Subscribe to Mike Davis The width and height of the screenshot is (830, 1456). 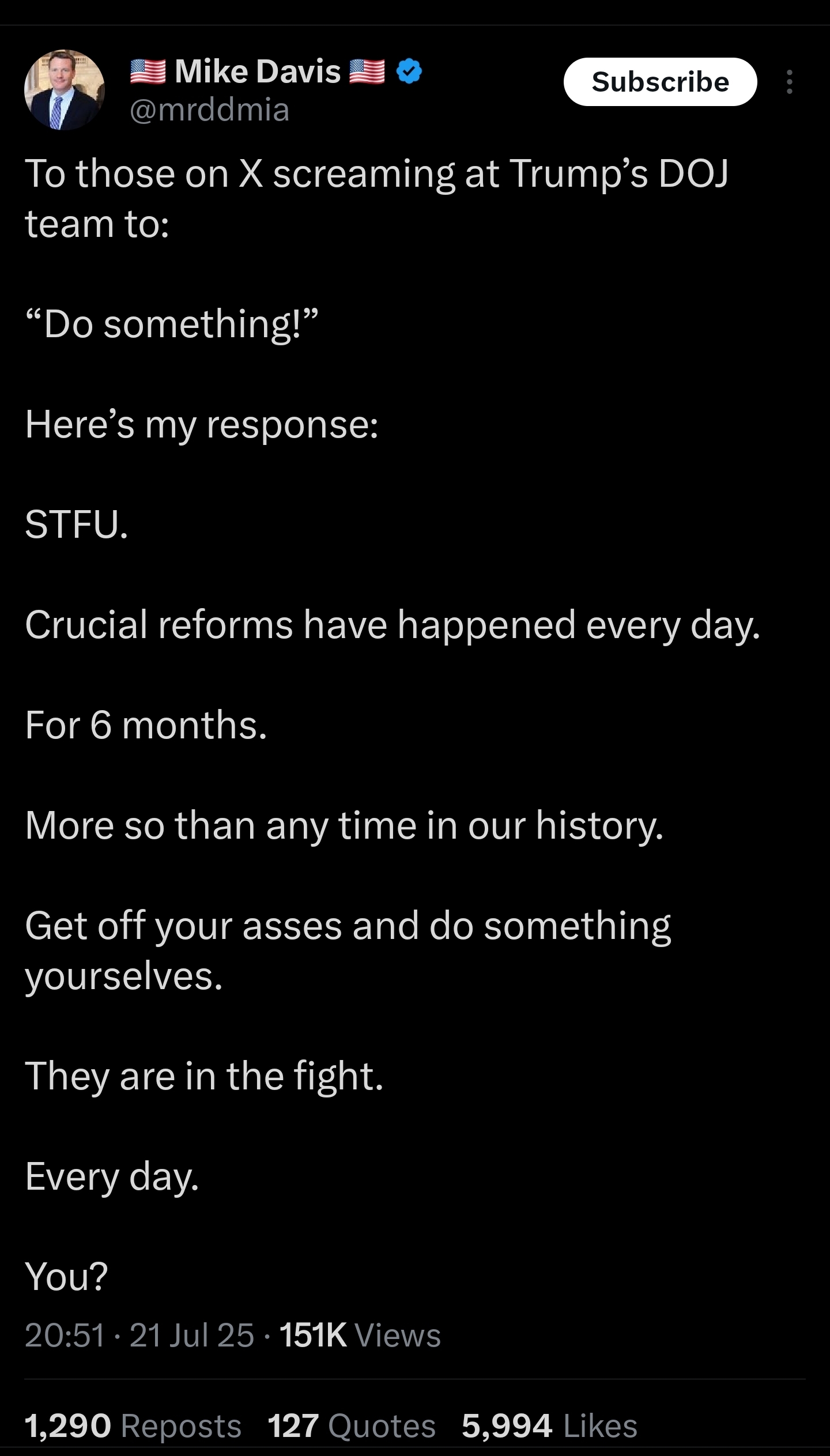coord(660,82)
